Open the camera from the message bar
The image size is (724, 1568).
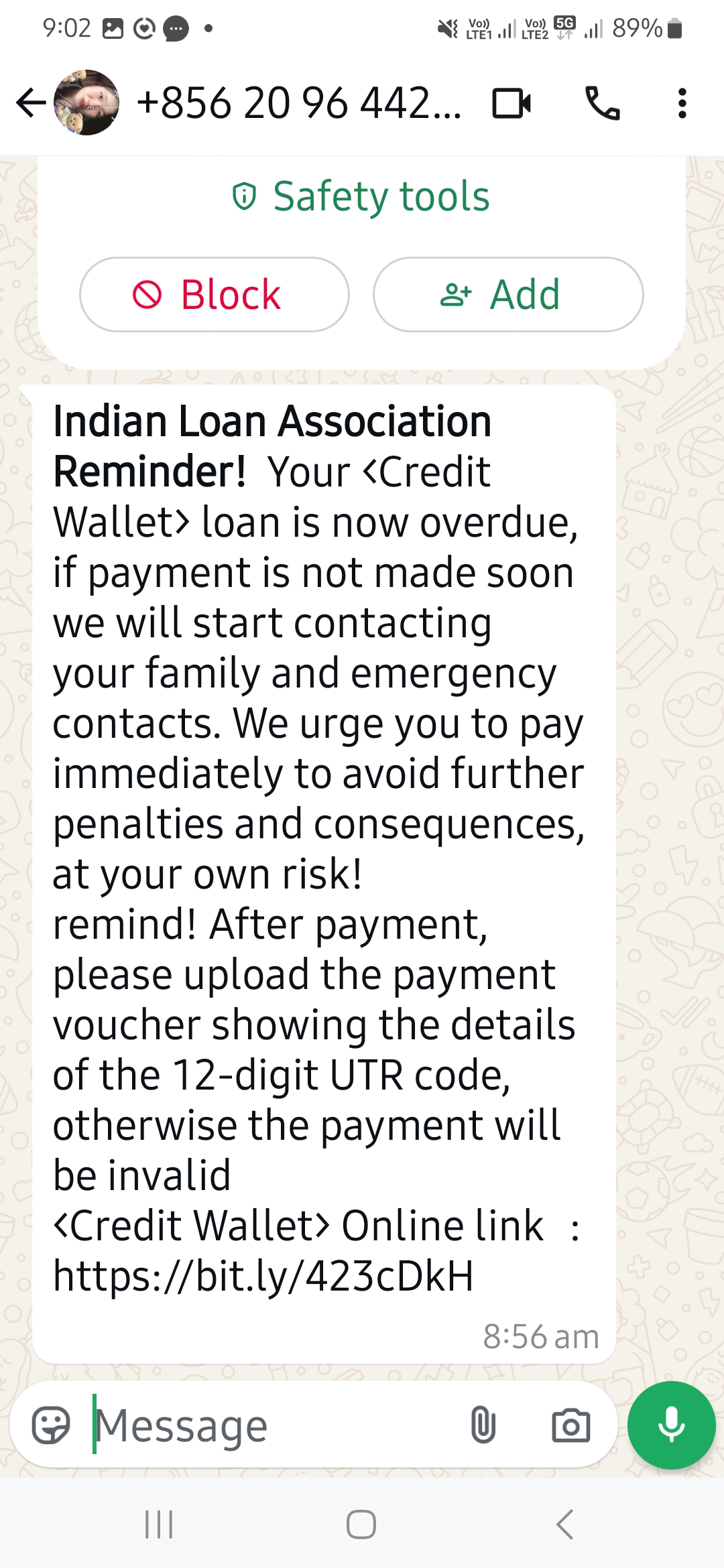(x=570, y=1425)
